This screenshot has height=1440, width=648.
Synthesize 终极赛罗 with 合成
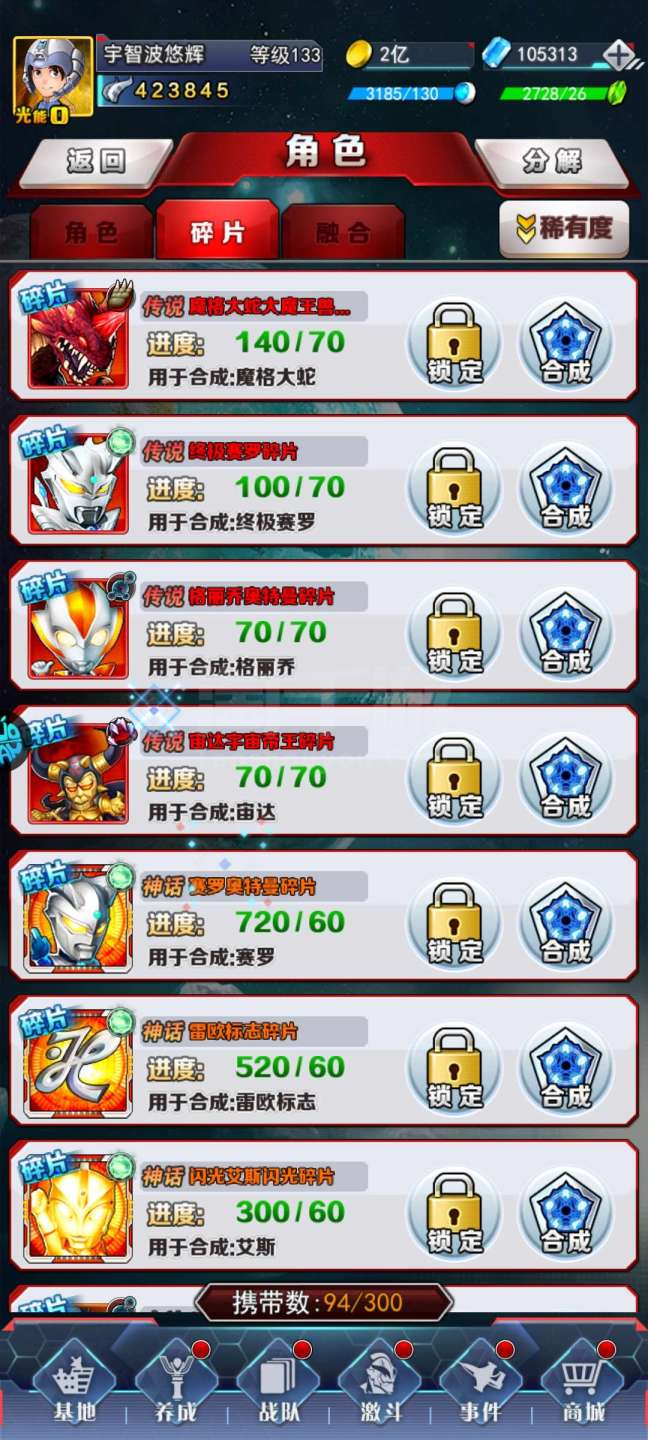(566, 489)
